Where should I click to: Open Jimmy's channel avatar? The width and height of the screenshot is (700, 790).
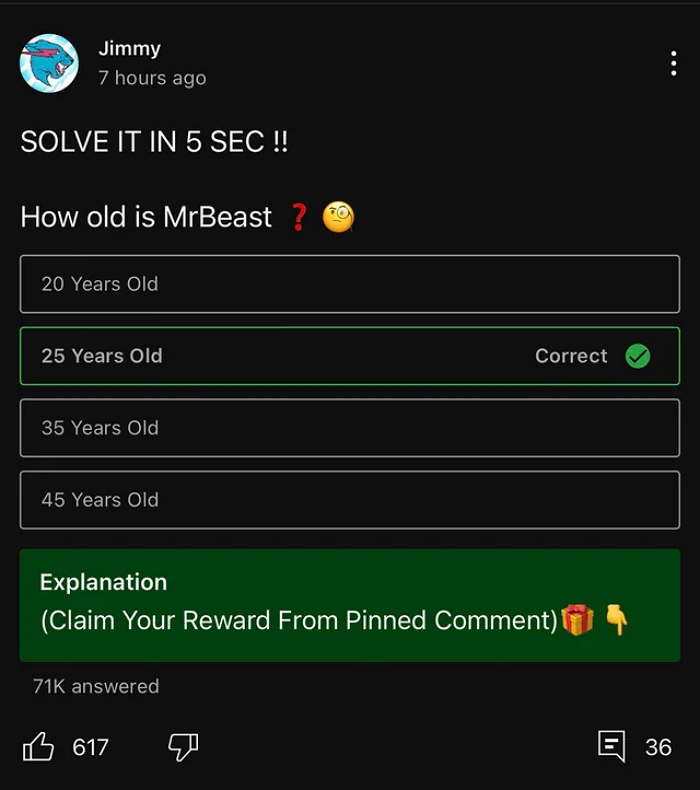(49, 63)
